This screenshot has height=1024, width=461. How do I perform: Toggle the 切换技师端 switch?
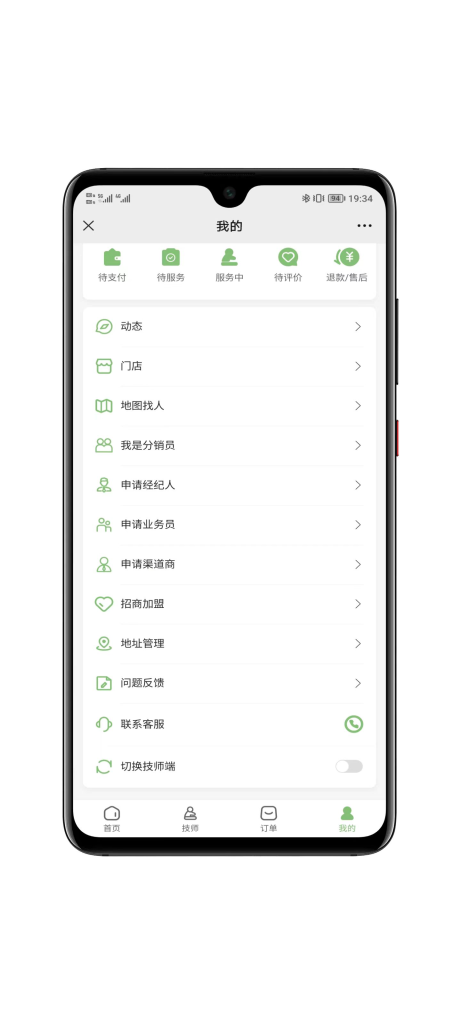pos(349,766)
